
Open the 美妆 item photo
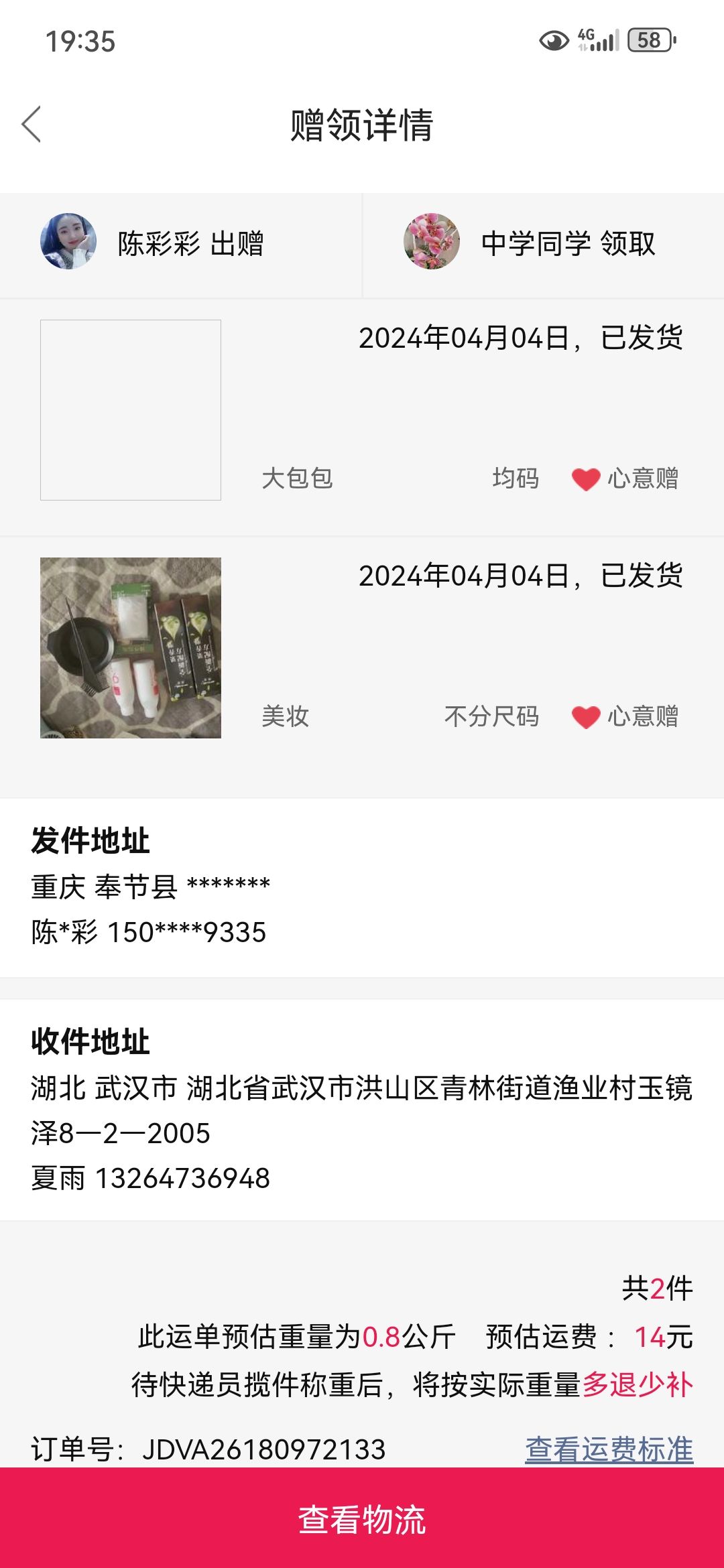[131, 648]
